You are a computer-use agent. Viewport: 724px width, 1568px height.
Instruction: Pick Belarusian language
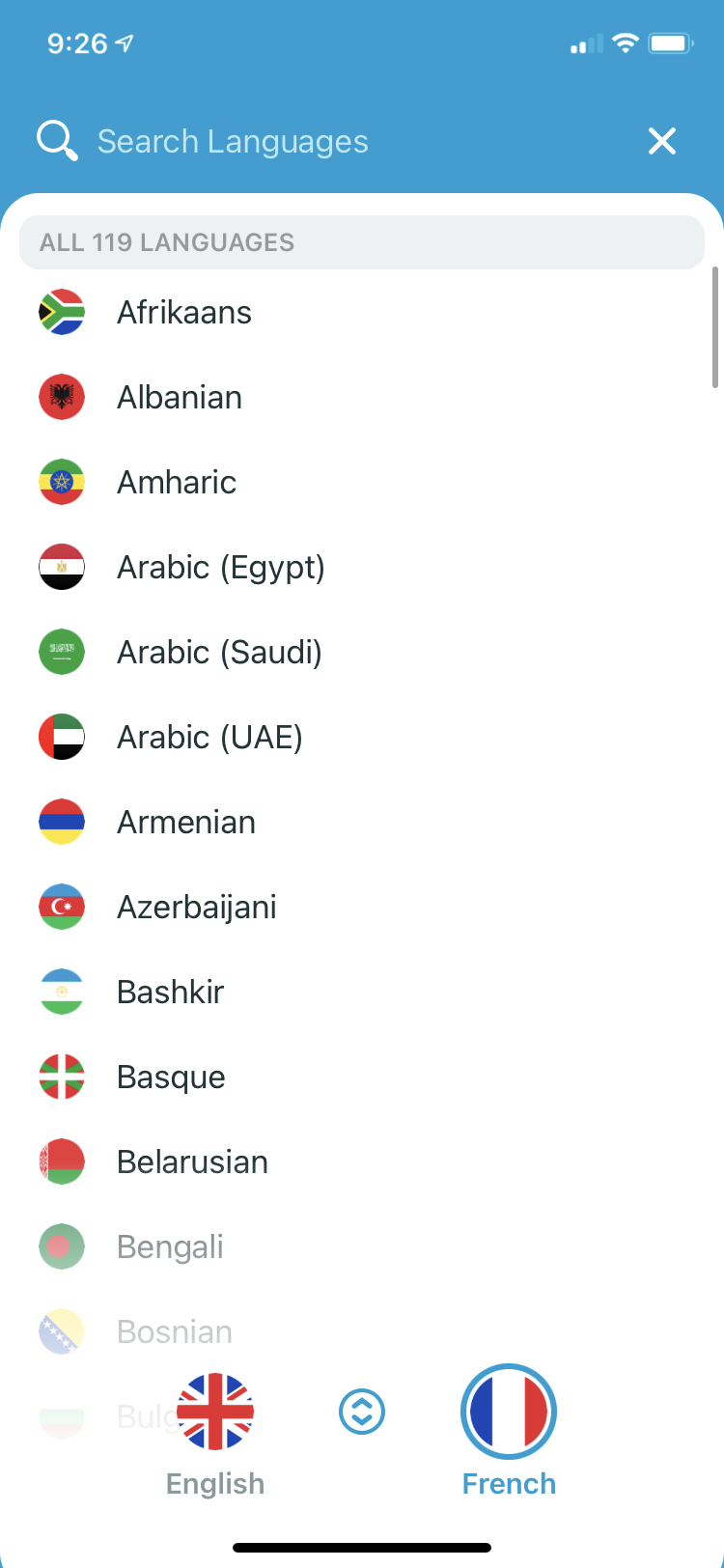(192, 1162)
